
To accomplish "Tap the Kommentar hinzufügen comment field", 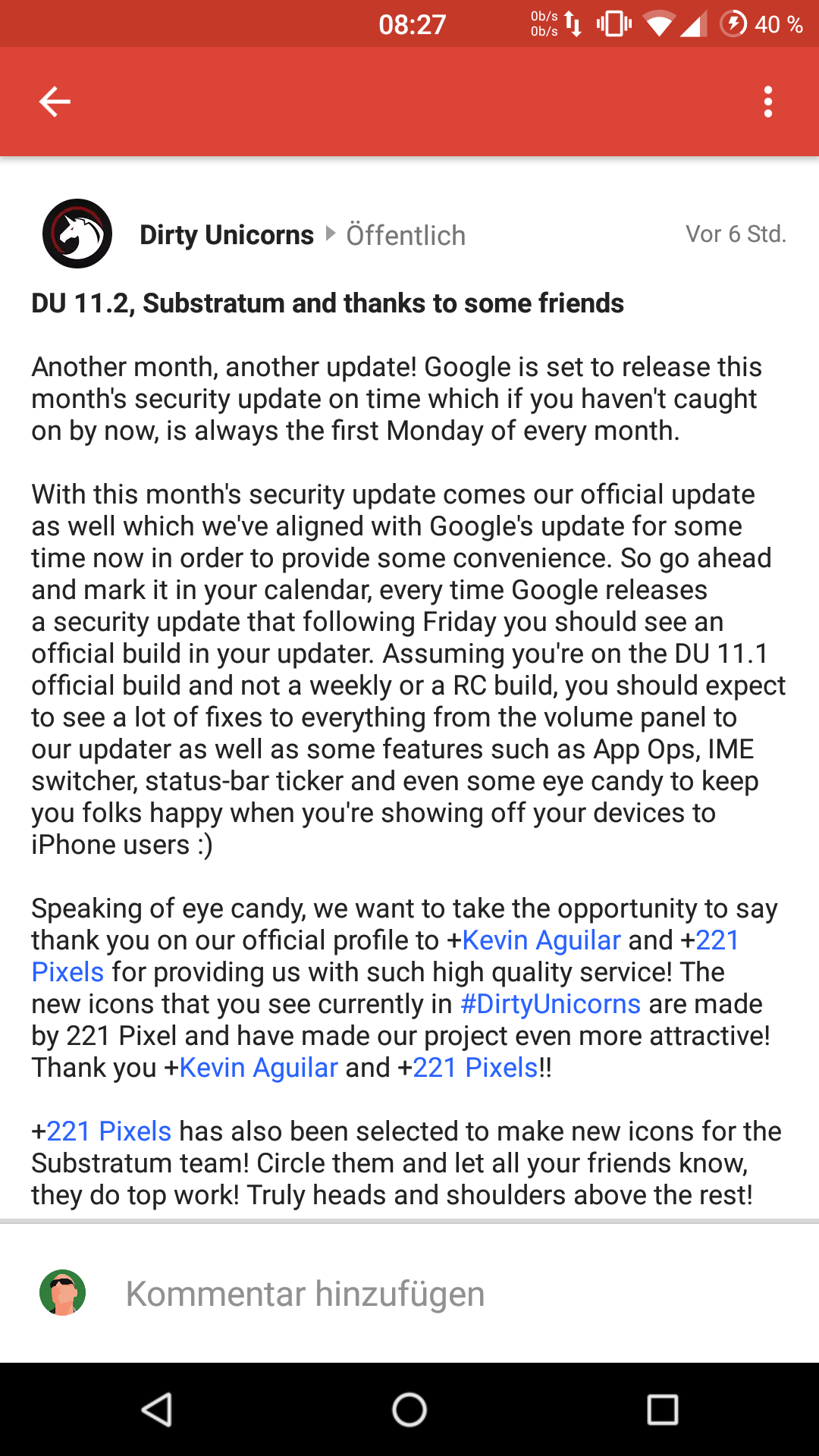I will [x=305, y=1294].
